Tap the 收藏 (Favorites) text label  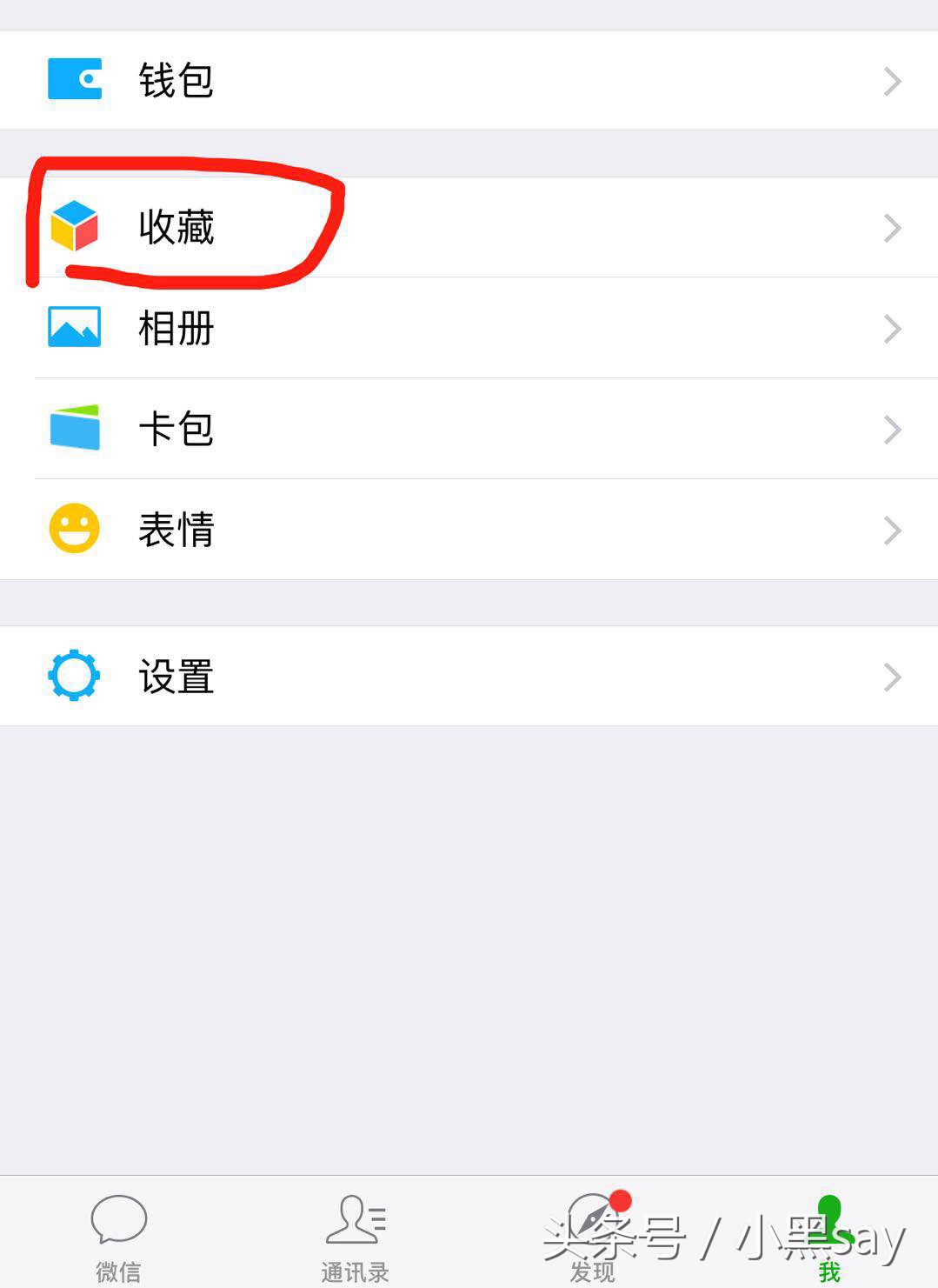(x=175, y=228)
